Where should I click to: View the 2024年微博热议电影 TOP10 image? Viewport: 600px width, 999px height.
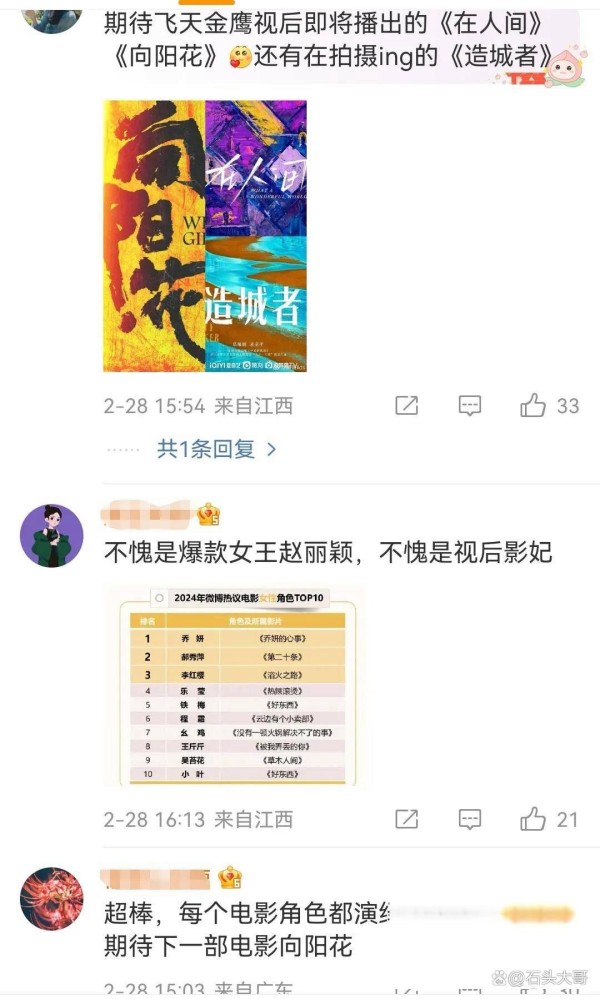pos(235,686)
